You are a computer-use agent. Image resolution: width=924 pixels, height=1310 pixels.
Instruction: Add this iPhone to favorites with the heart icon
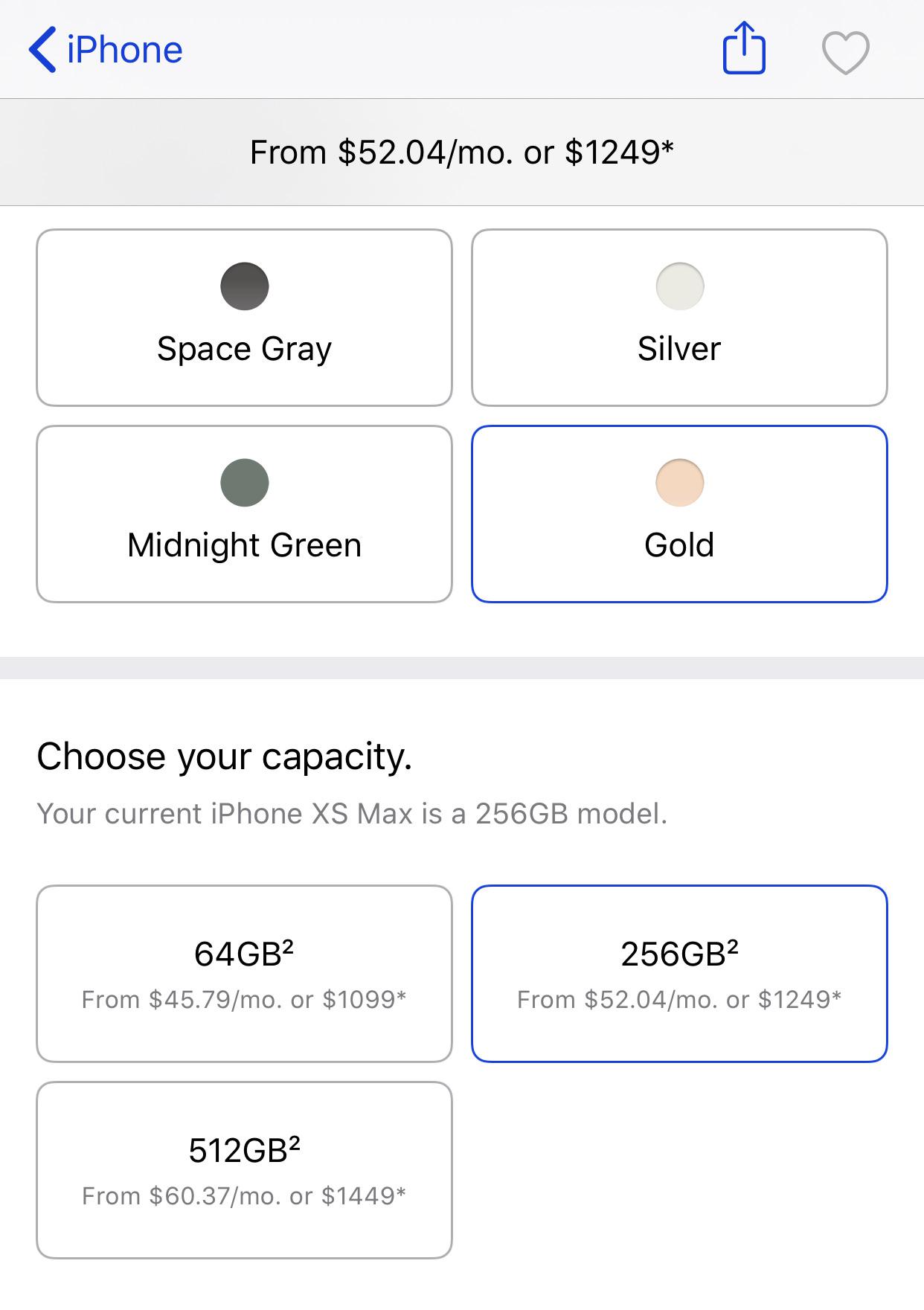point(847,51)
